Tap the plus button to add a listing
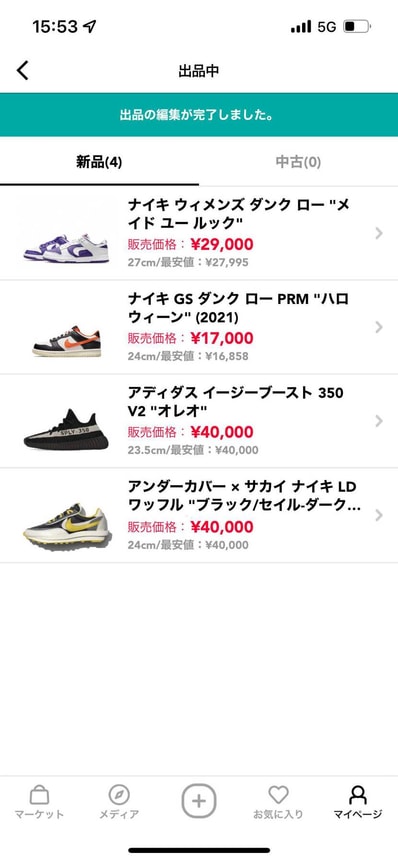Screen dimensions: 398x861 coord(199,801)
